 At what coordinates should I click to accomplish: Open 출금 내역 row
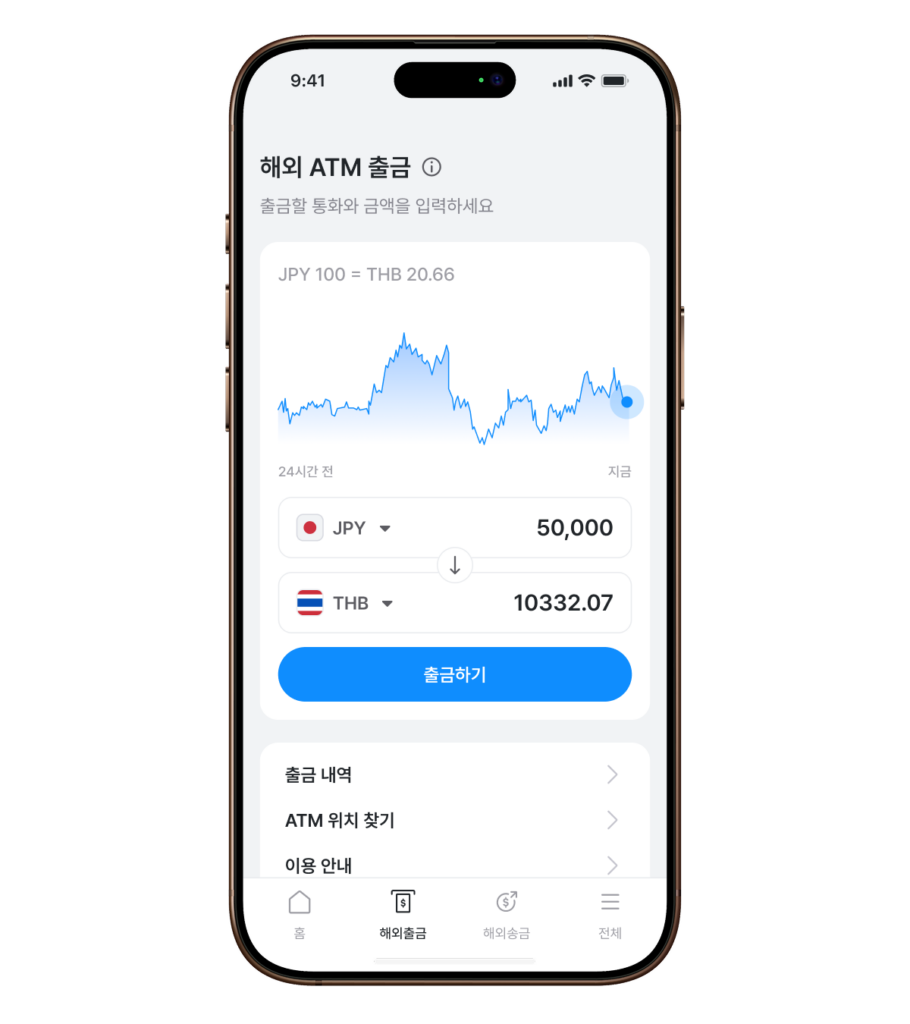[x=454, y=775]
